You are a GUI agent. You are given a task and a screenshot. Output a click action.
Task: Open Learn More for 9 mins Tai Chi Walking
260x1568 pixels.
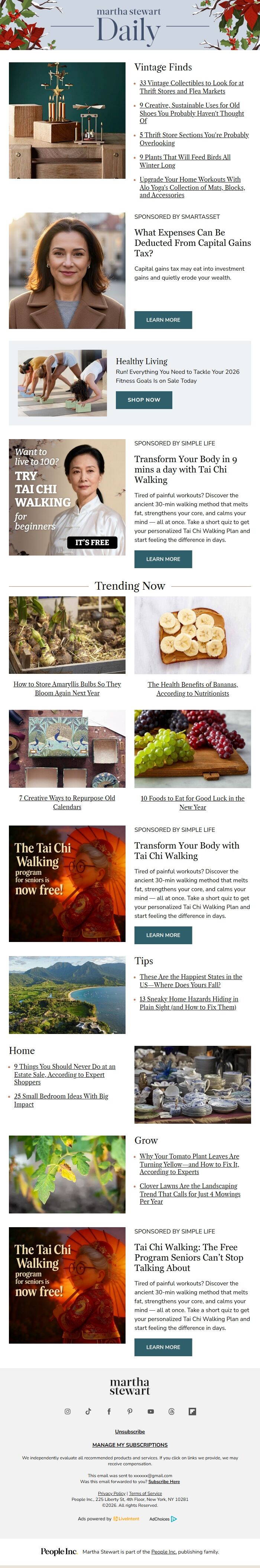click(x=163, y=559)
